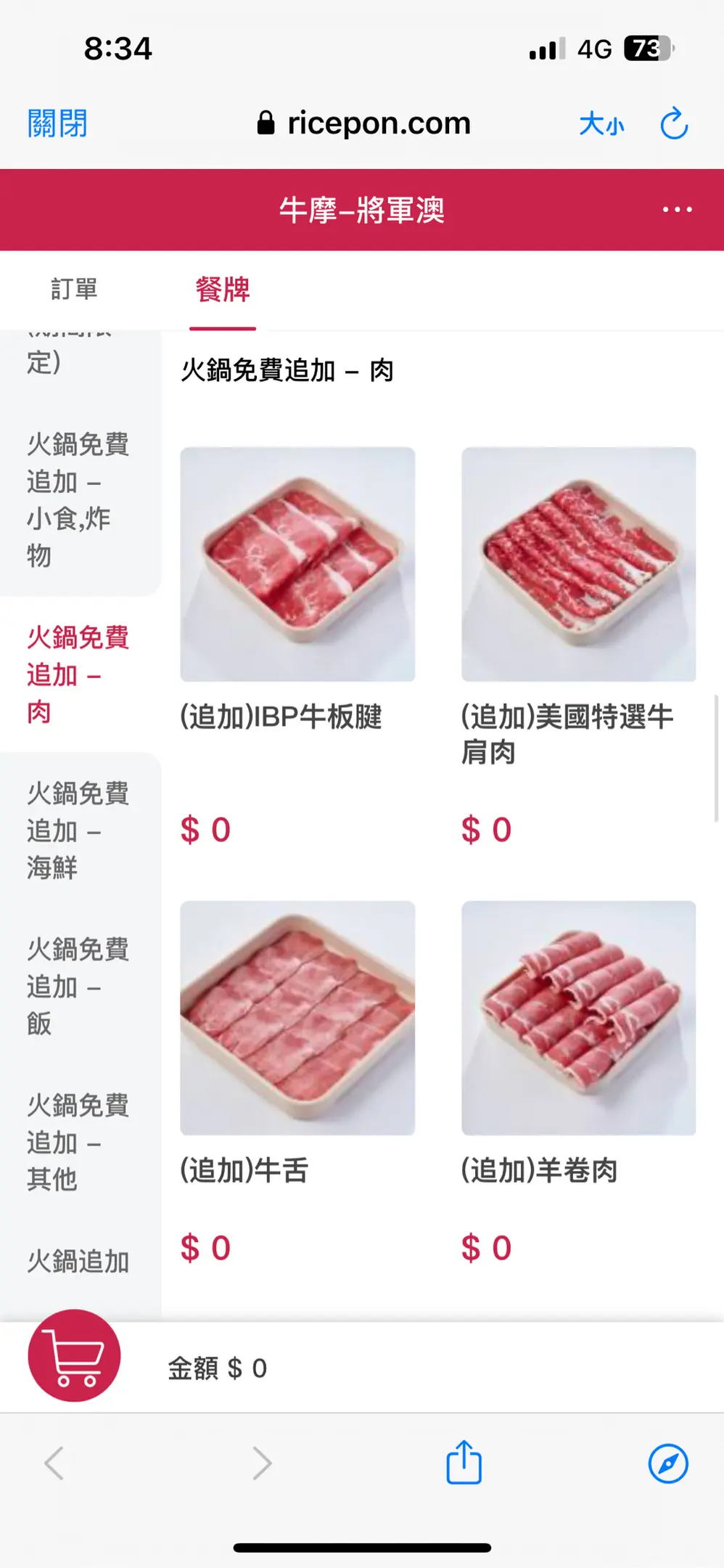Tap 關閉 to close the browser view
Screen dimensions: 724x1568
coord(57,123)
